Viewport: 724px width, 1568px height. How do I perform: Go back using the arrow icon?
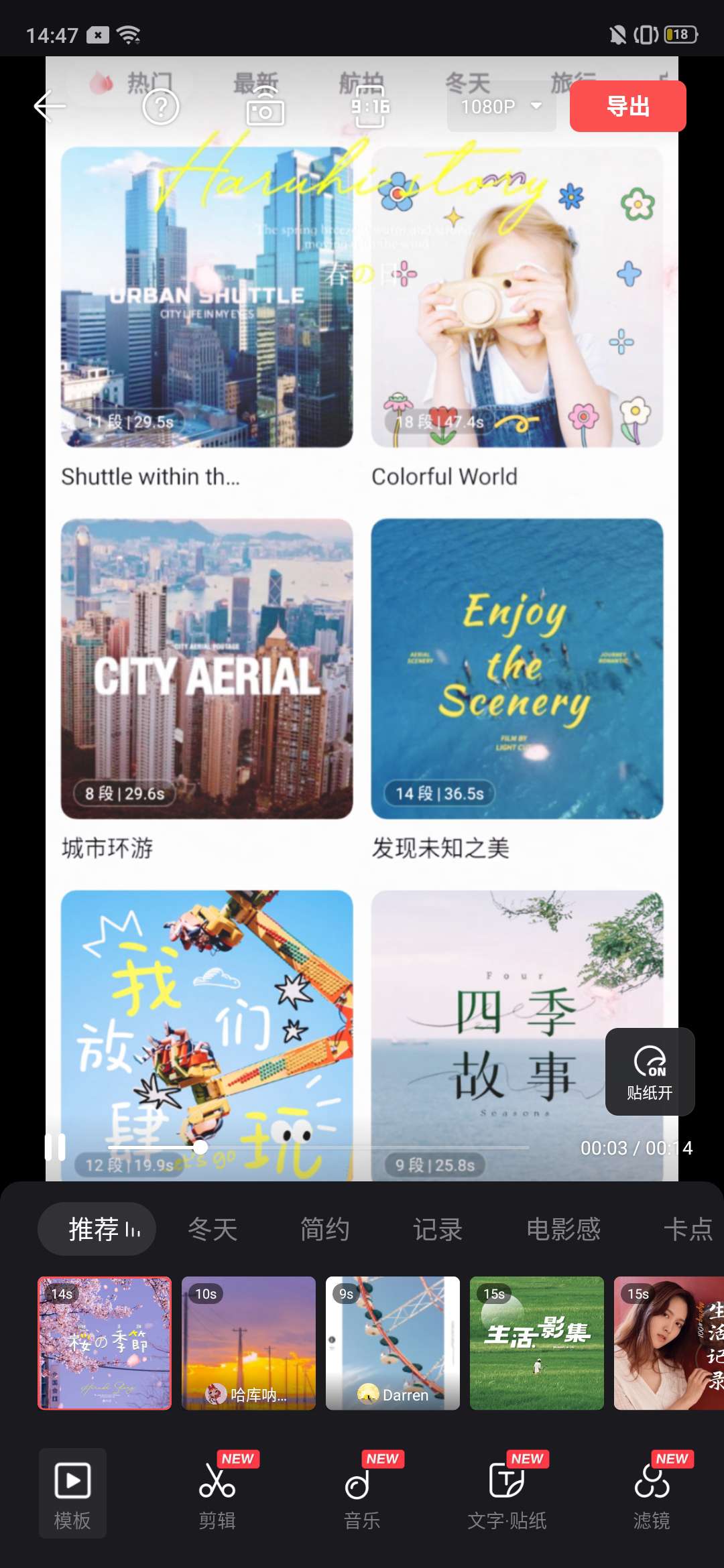[x=50, y=107]
